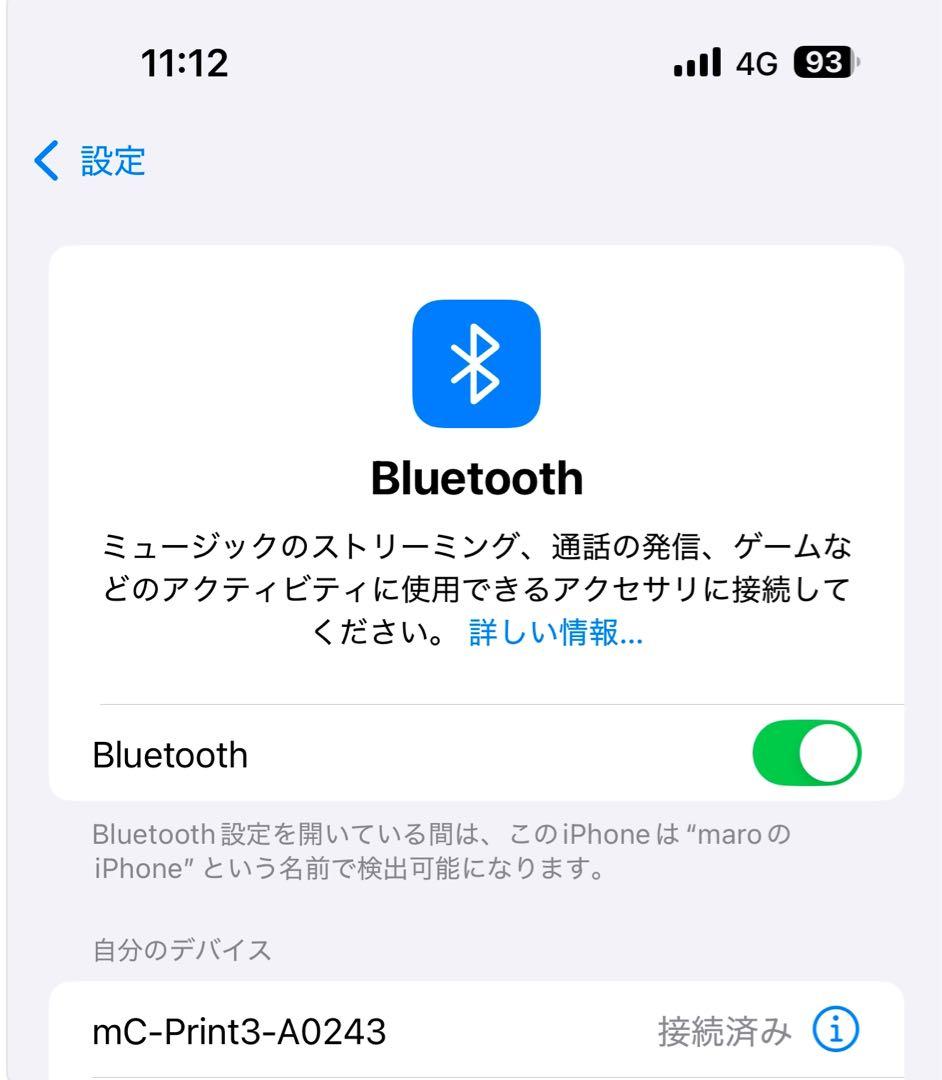Show info for mC-Print3-A0243
This screenshot has width=942, height=1080.
(835, 1030)
